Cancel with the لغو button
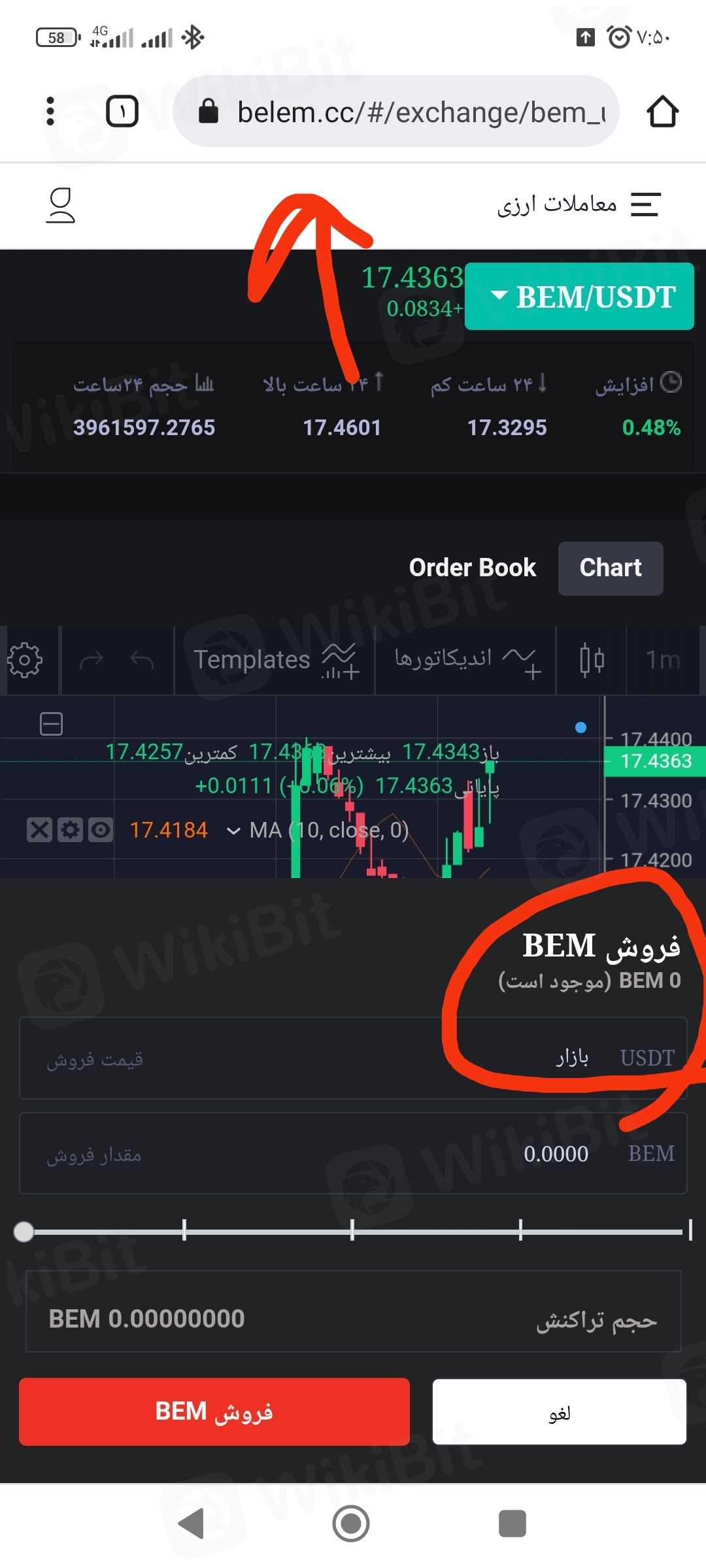706x1568 pixels. pos(559,1412)
